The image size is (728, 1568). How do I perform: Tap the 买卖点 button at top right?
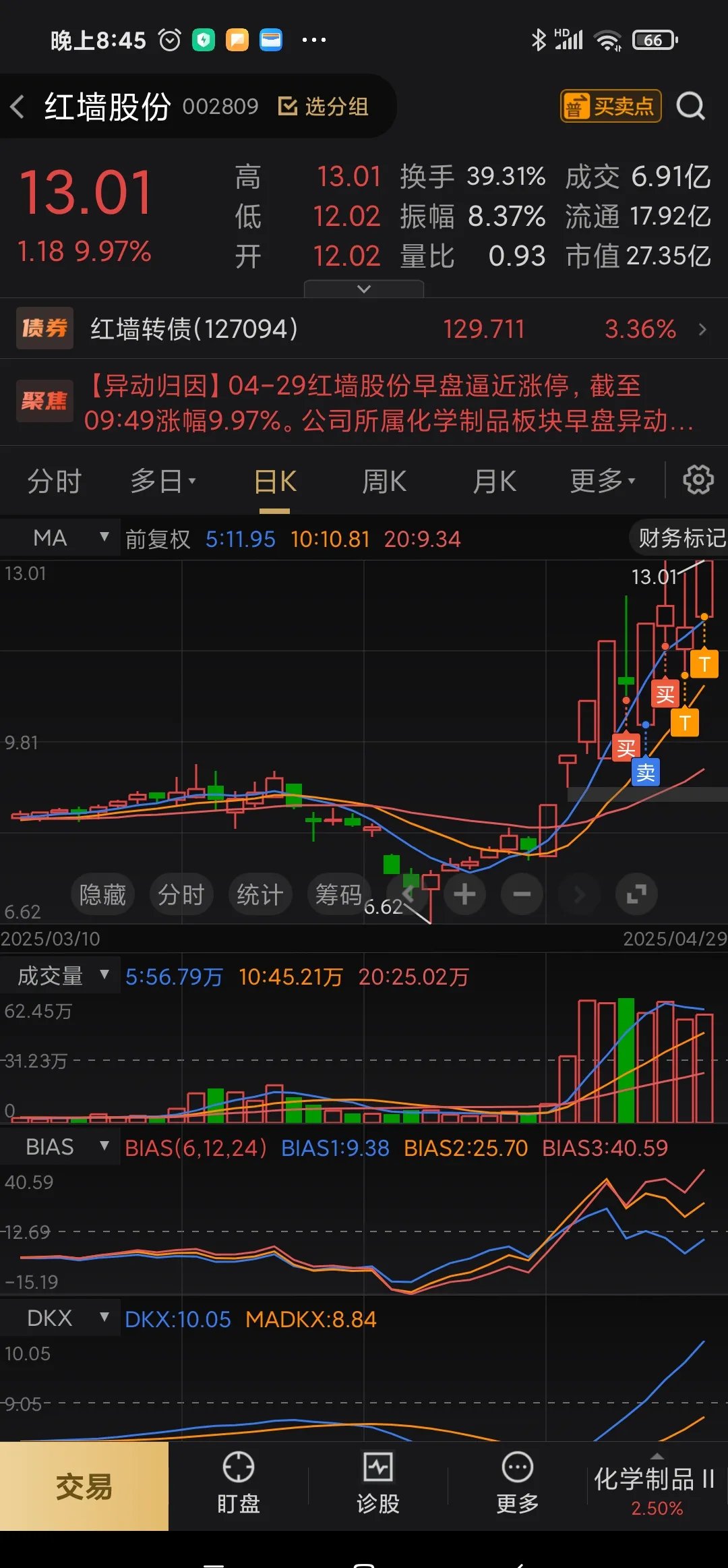[x=610, y=106]
